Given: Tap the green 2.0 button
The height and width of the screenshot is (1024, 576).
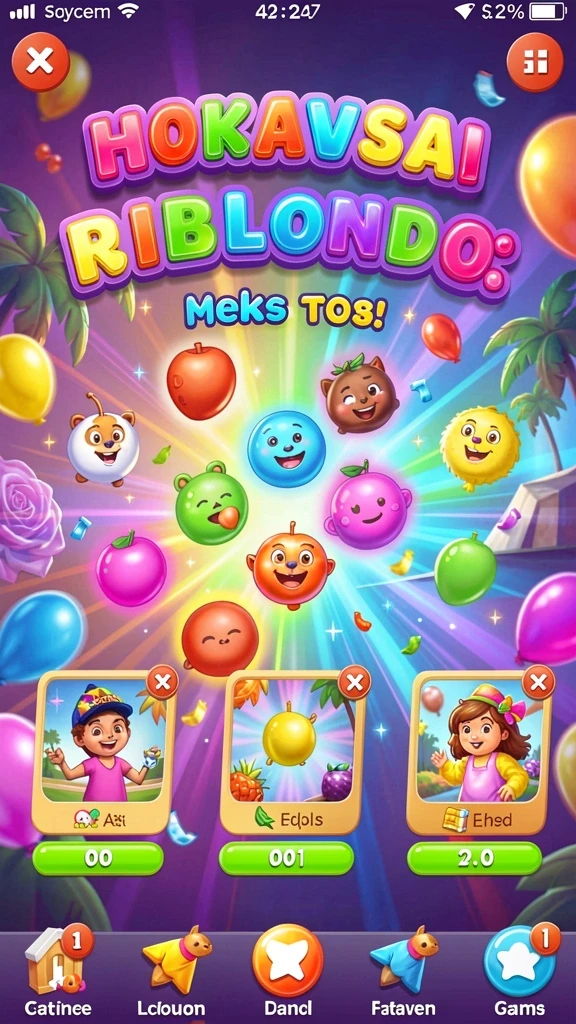Looking at the screenshot, I should [x=474, y=858].
